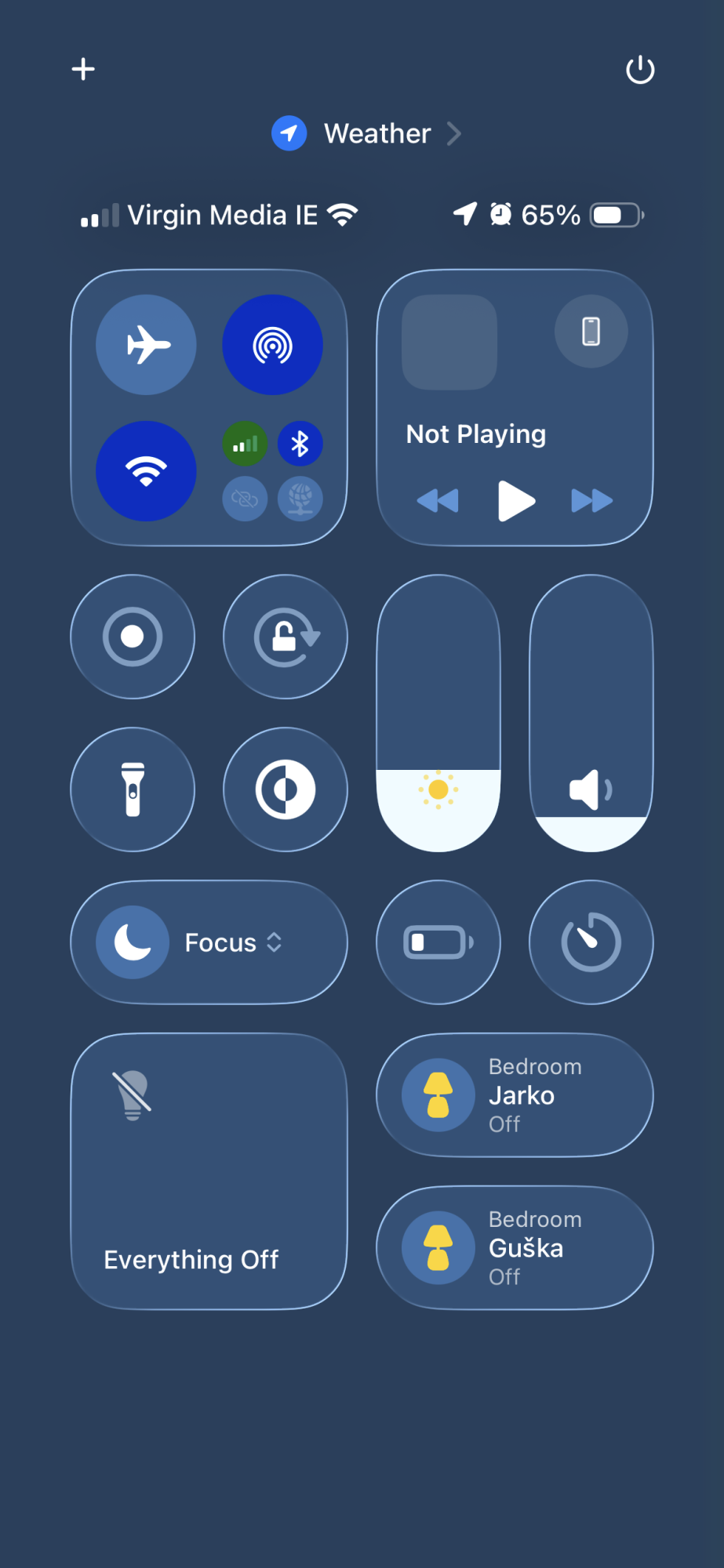Toggle Dark Mode

(286, 789)
